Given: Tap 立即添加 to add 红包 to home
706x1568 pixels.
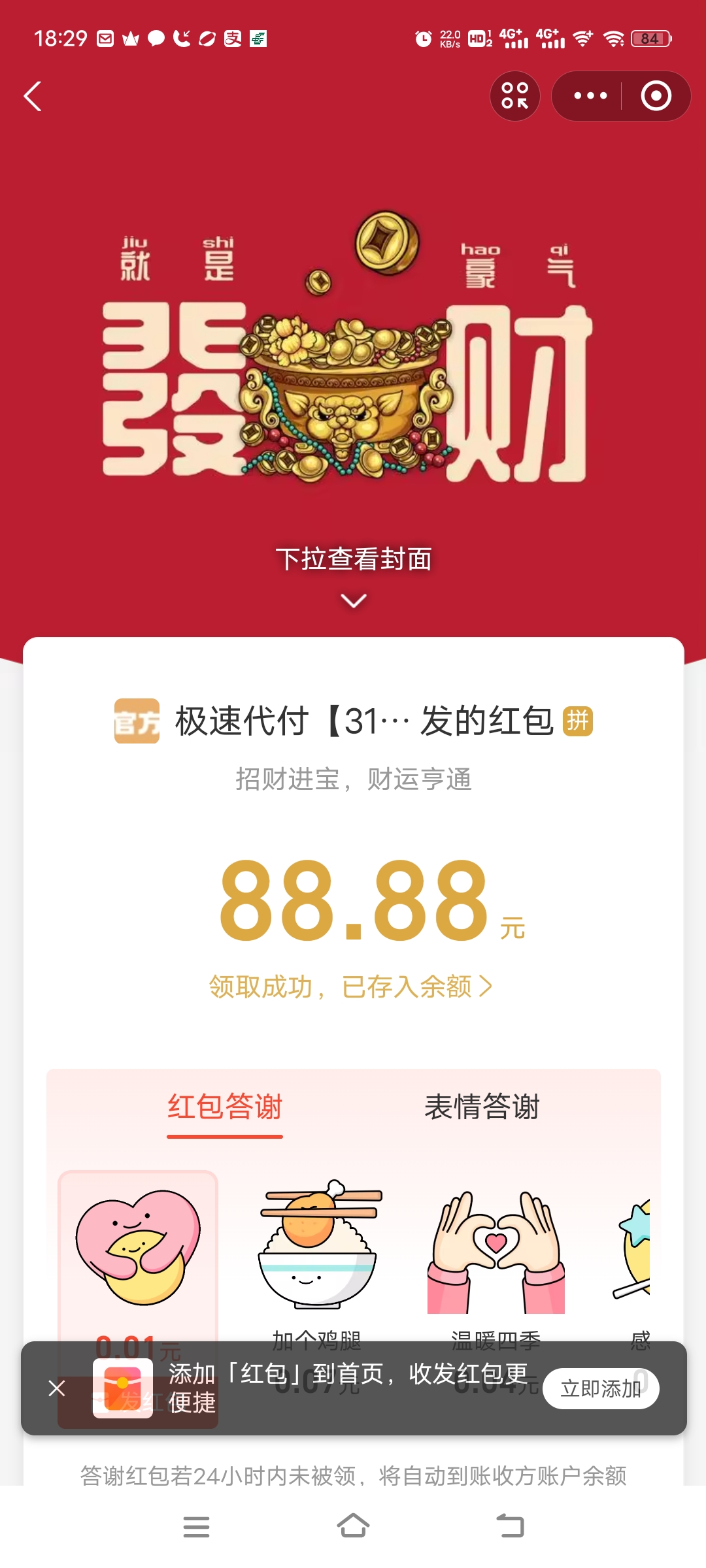Looking at the screenshot, I should (600, 1388).
